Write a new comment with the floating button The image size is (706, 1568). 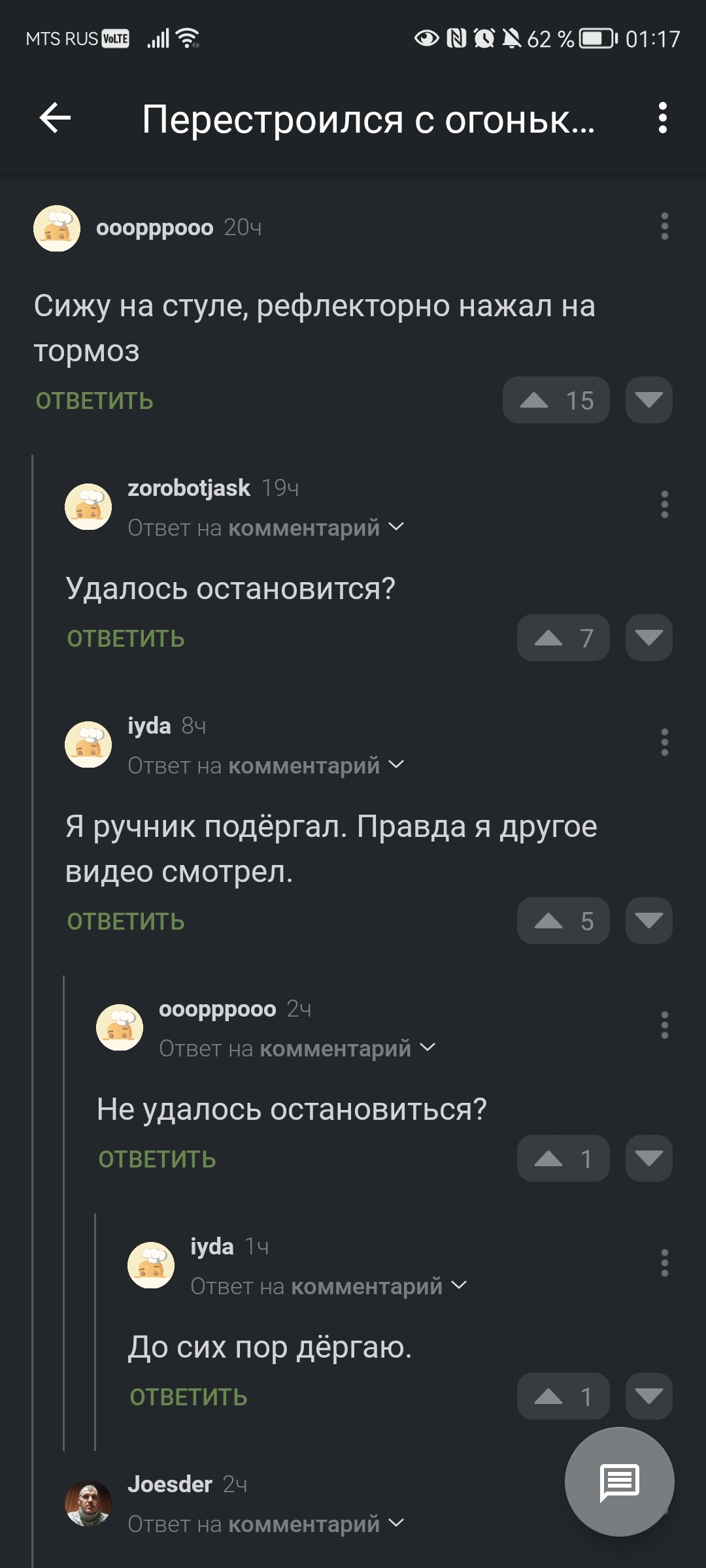click(x=619, y=1481)
